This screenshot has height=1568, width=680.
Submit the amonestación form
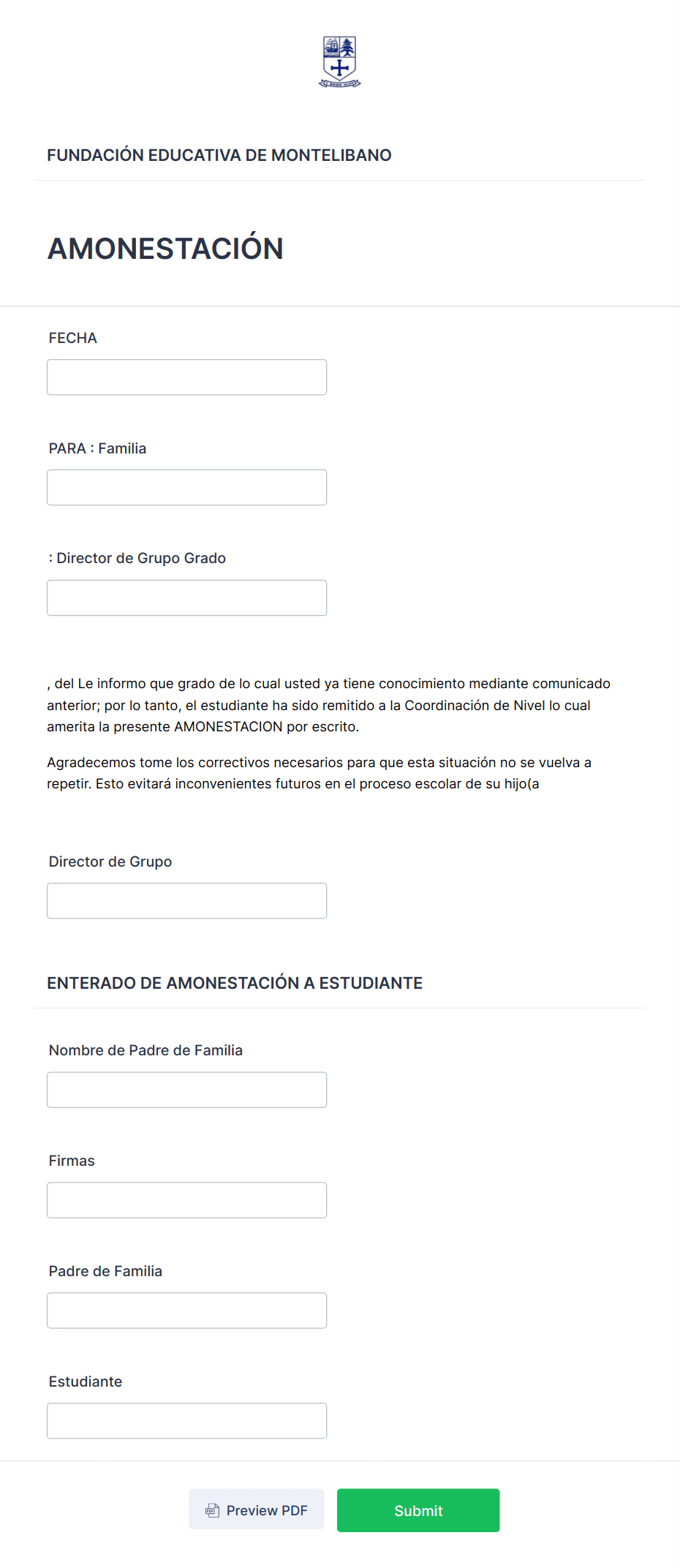click(418, 1510)
